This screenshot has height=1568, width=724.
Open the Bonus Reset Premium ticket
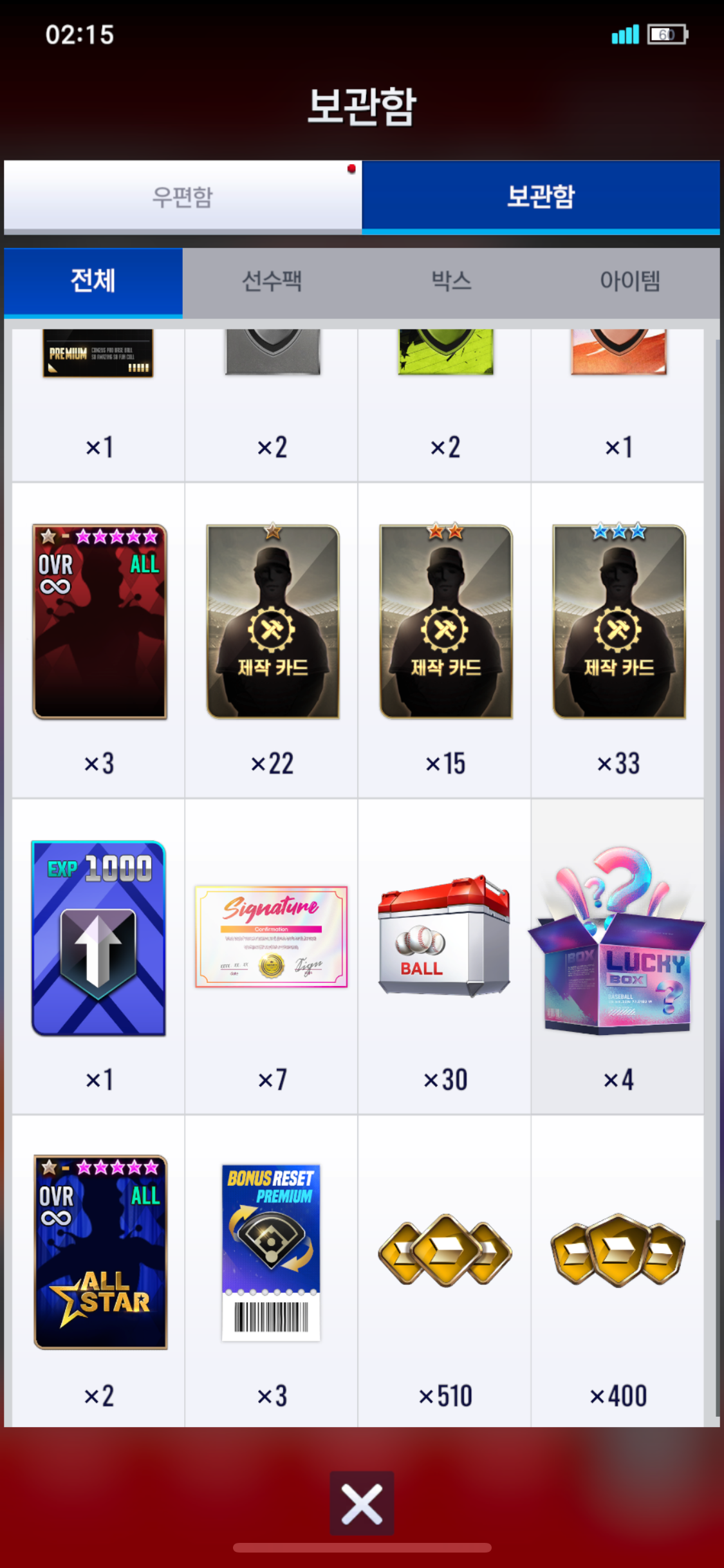coord(272,1271)
